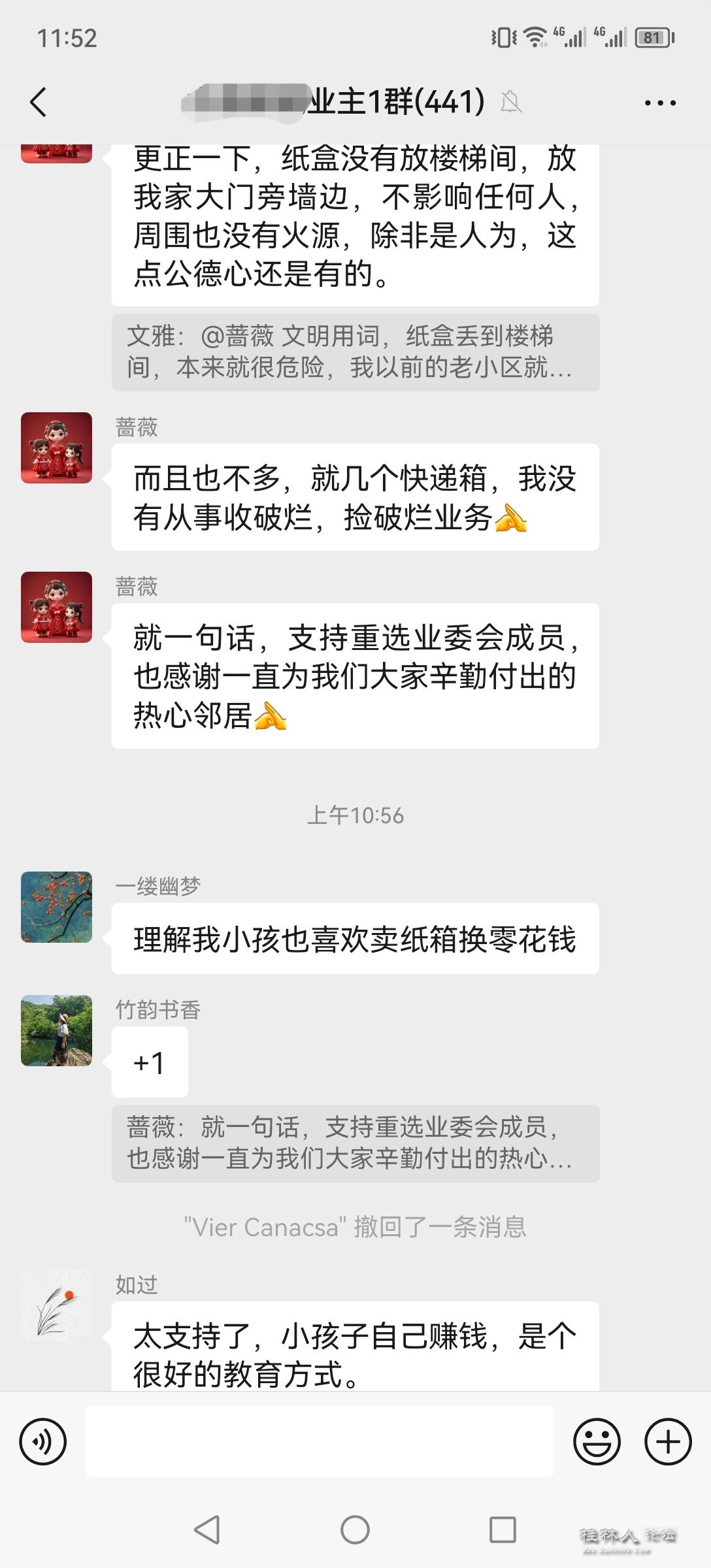
Task: Open the recent apps view
Action: (503, 1529)
